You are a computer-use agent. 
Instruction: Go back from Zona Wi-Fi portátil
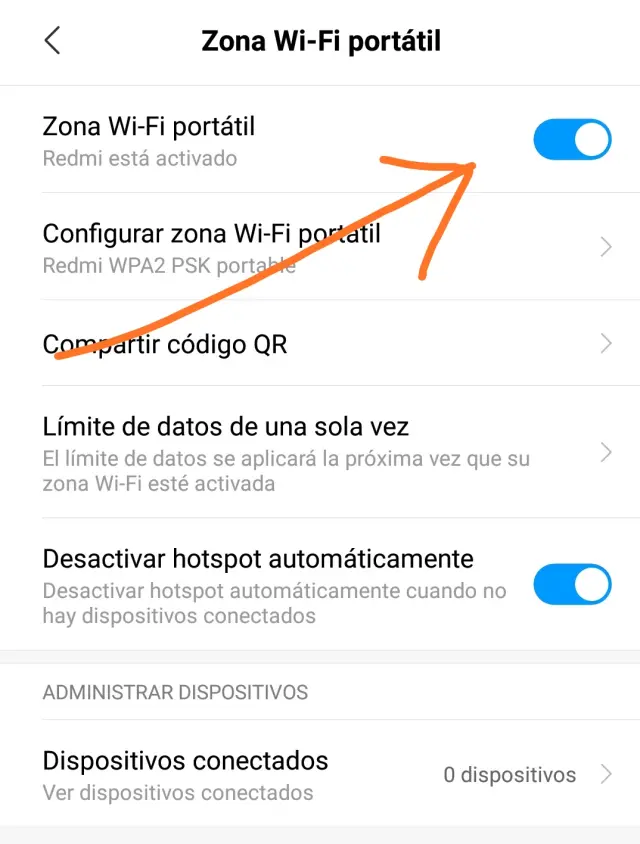click(x=53, y=41)
